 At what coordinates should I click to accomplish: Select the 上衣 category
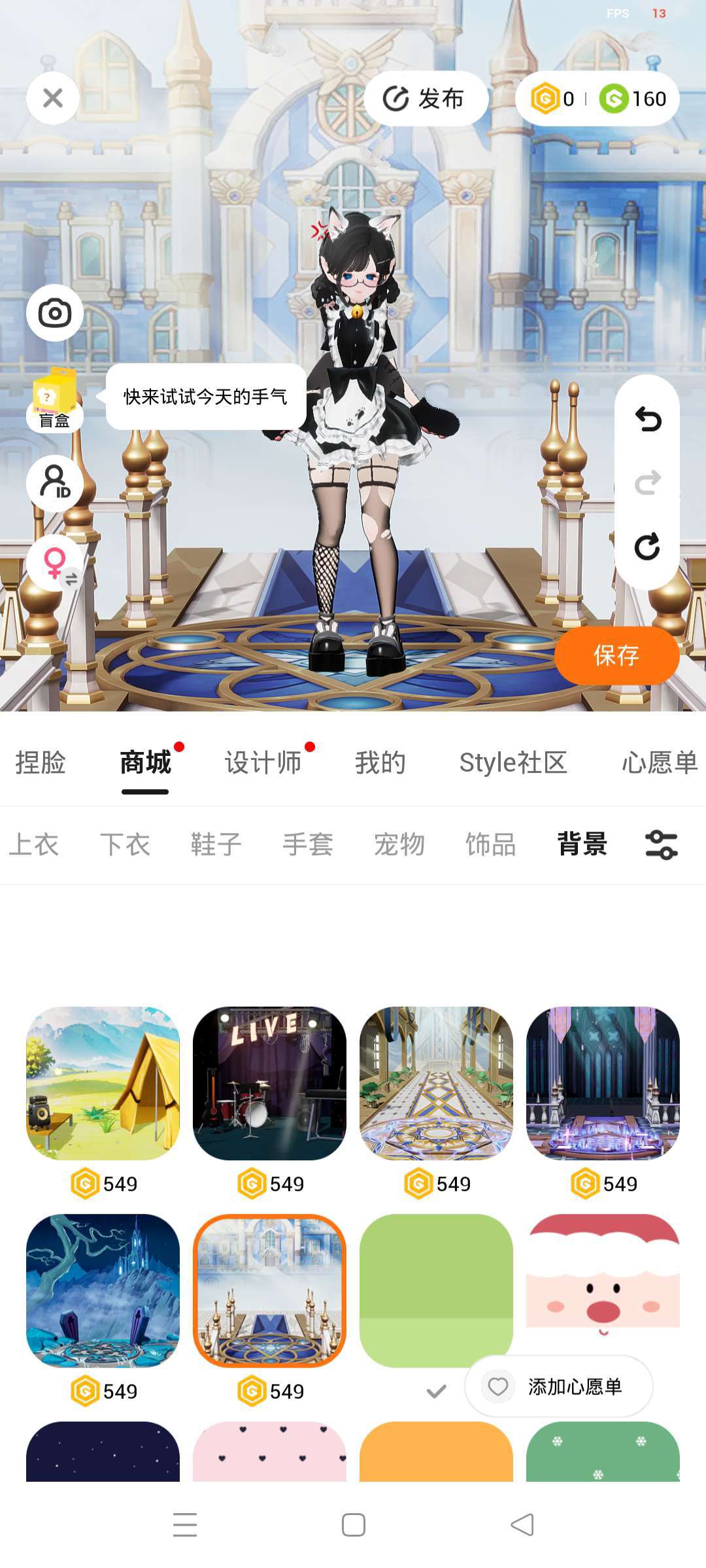[x=34, y=844]
